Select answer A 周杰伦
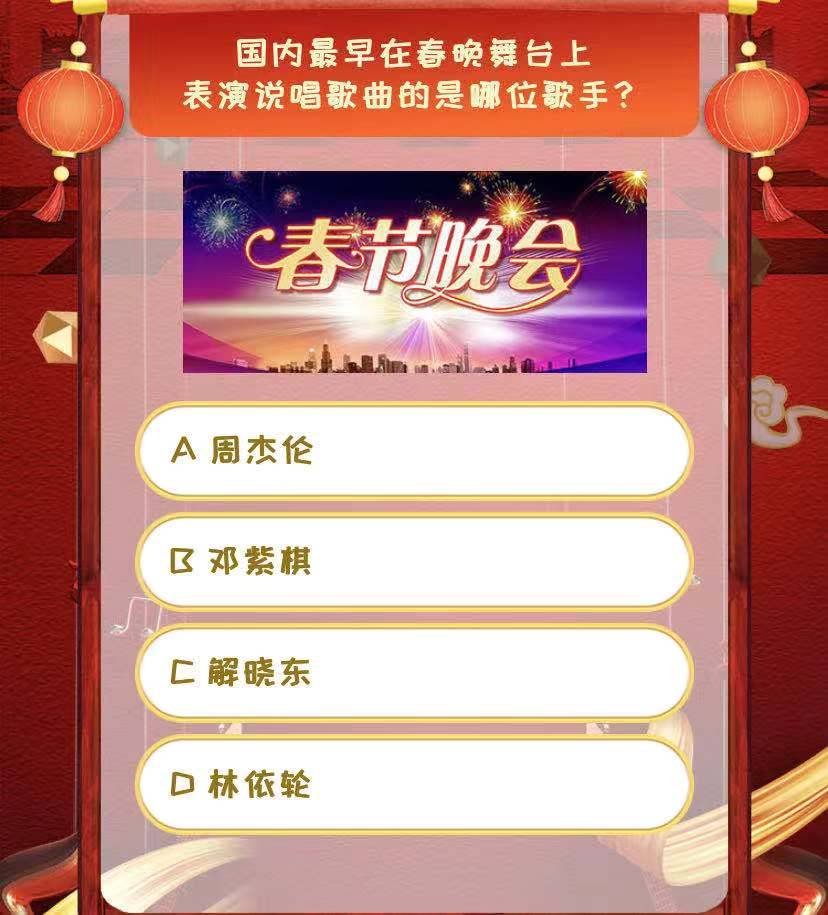Viewport: 828px width, 915px height. click(414, 451)
